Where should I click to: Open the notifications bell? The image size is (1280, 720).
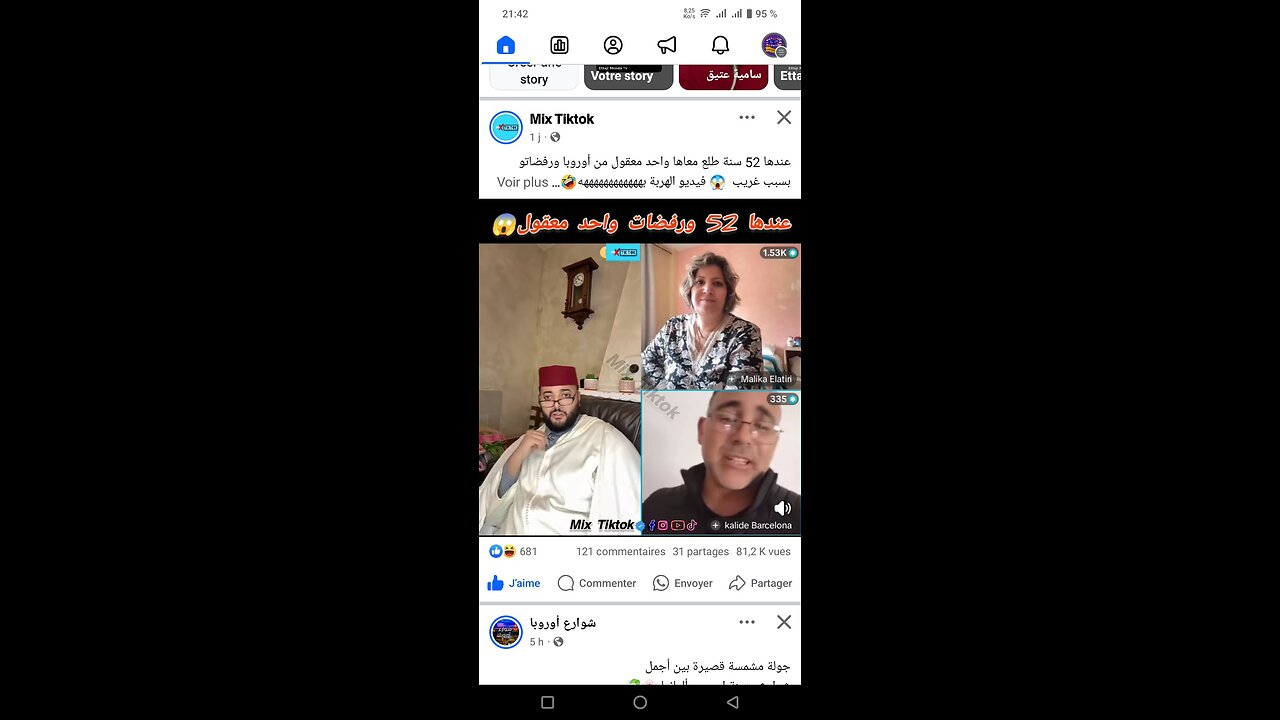720,45
